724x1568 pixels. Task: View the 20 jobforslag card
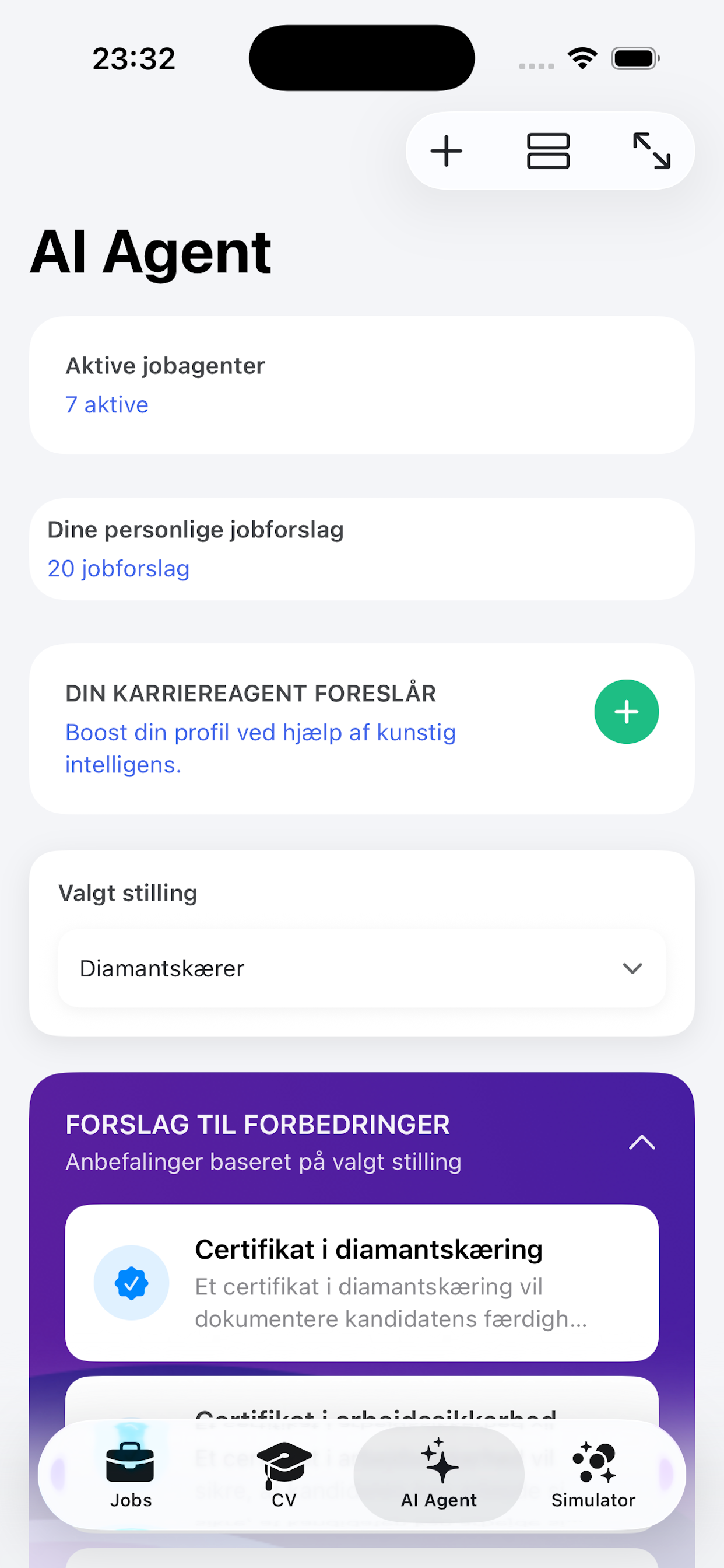(x=361, y=549)
